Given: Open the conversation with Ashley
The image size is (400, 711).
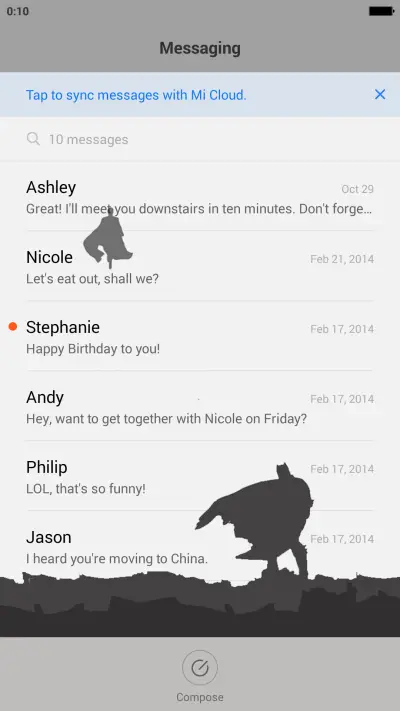Looking at the screenshot, I should pos(200,197).
